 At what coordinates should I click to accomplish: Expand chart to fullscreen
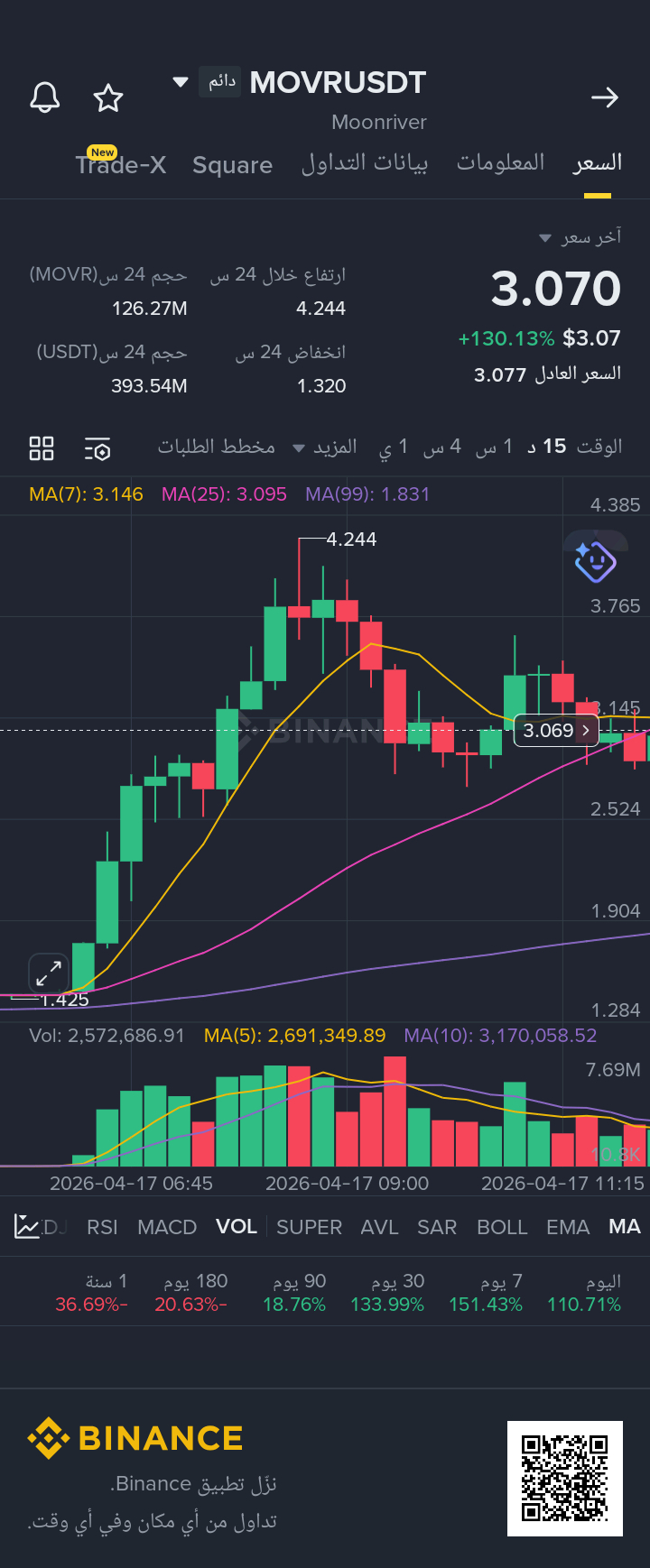pos(48,974)
